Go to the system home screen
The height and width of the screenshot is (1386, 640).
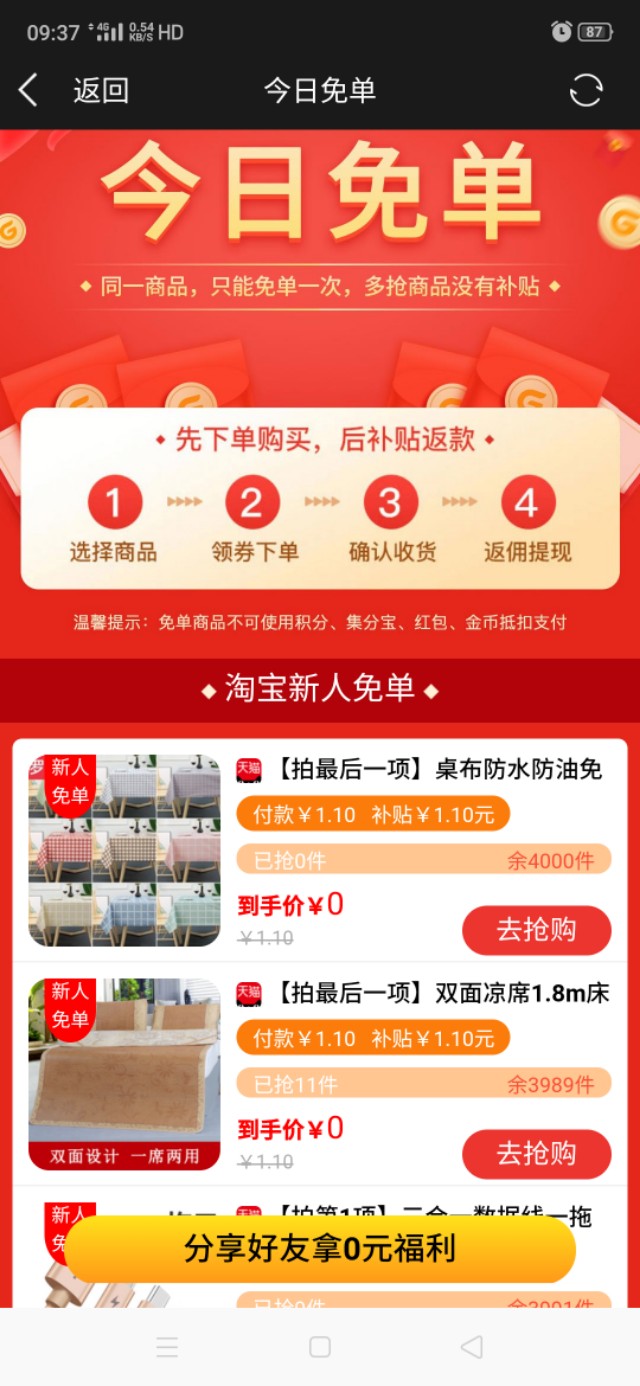[320, 1347]
